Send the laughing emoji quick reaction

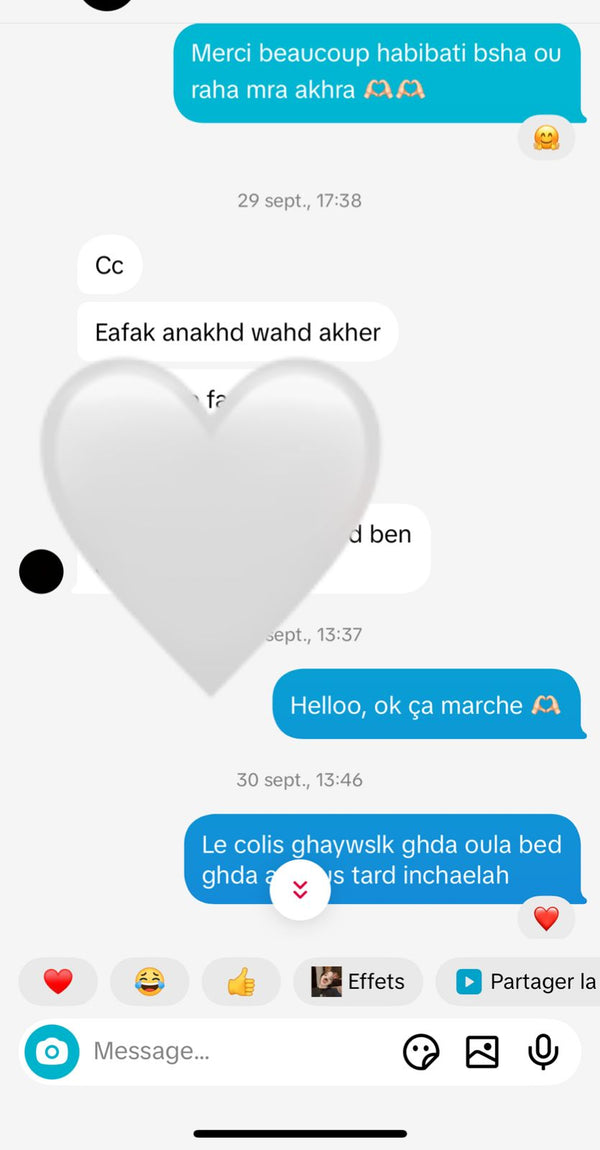[x=150, y=982]
